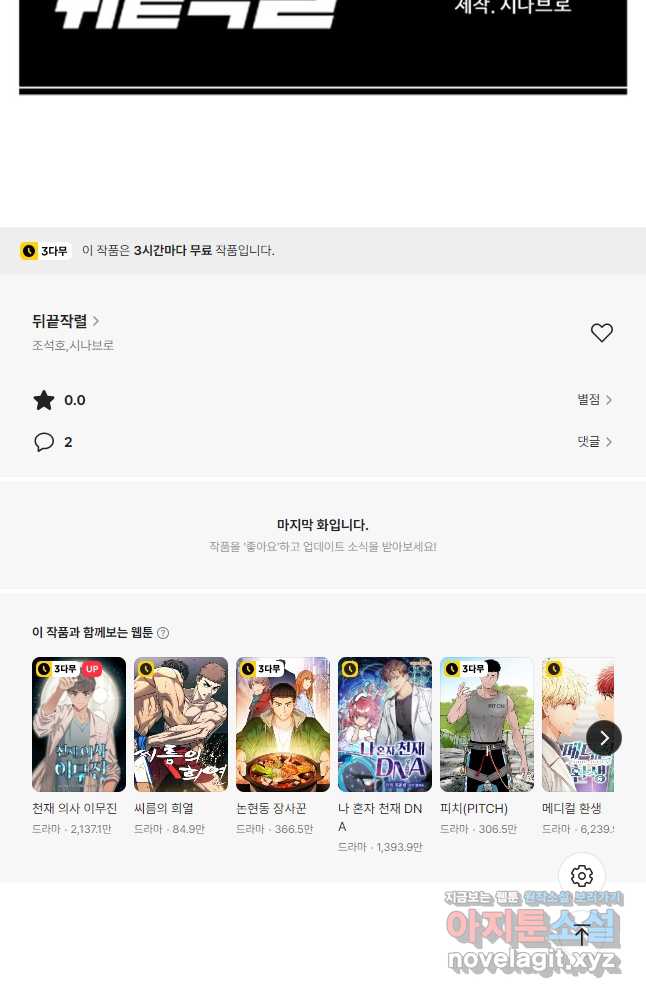The width and height of the screenshot is (646, 998).
Task: Show next recommended webtoons with the arrow
Action: [603, 738]
